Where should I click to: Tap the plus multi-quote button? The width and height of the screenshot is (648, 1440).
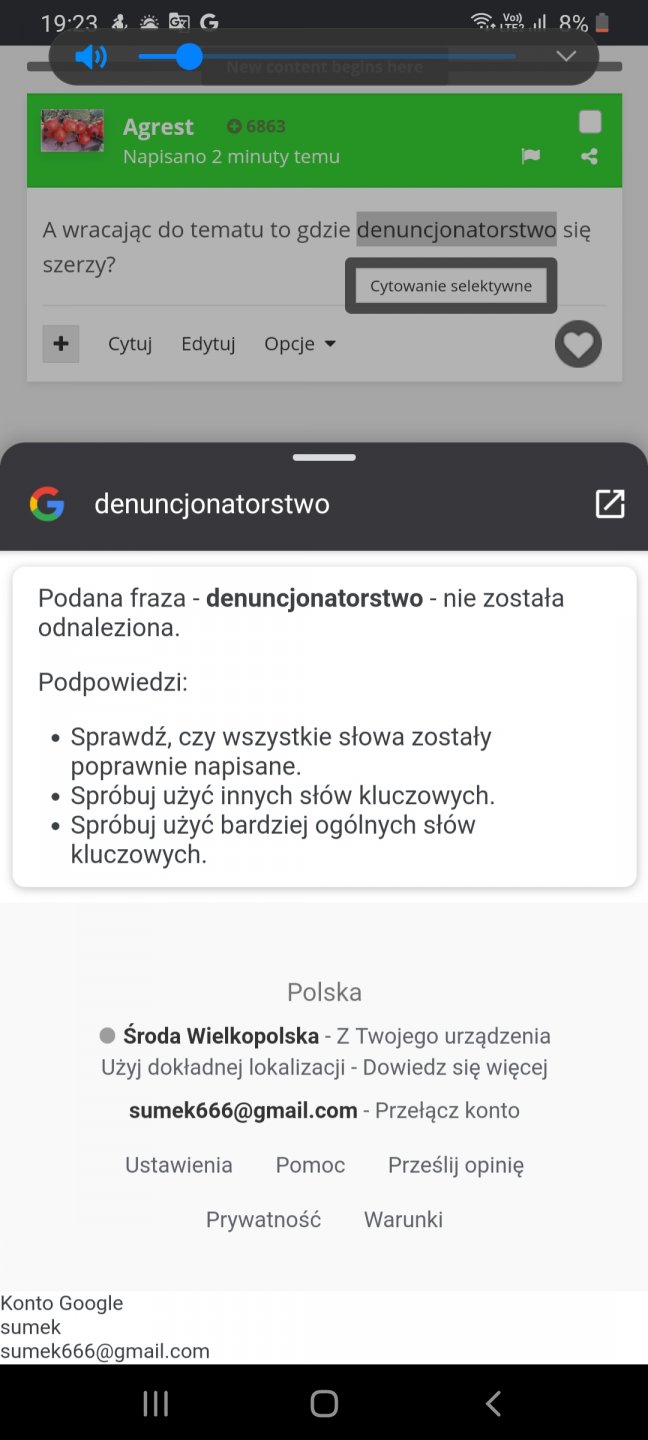pos(61,344)
